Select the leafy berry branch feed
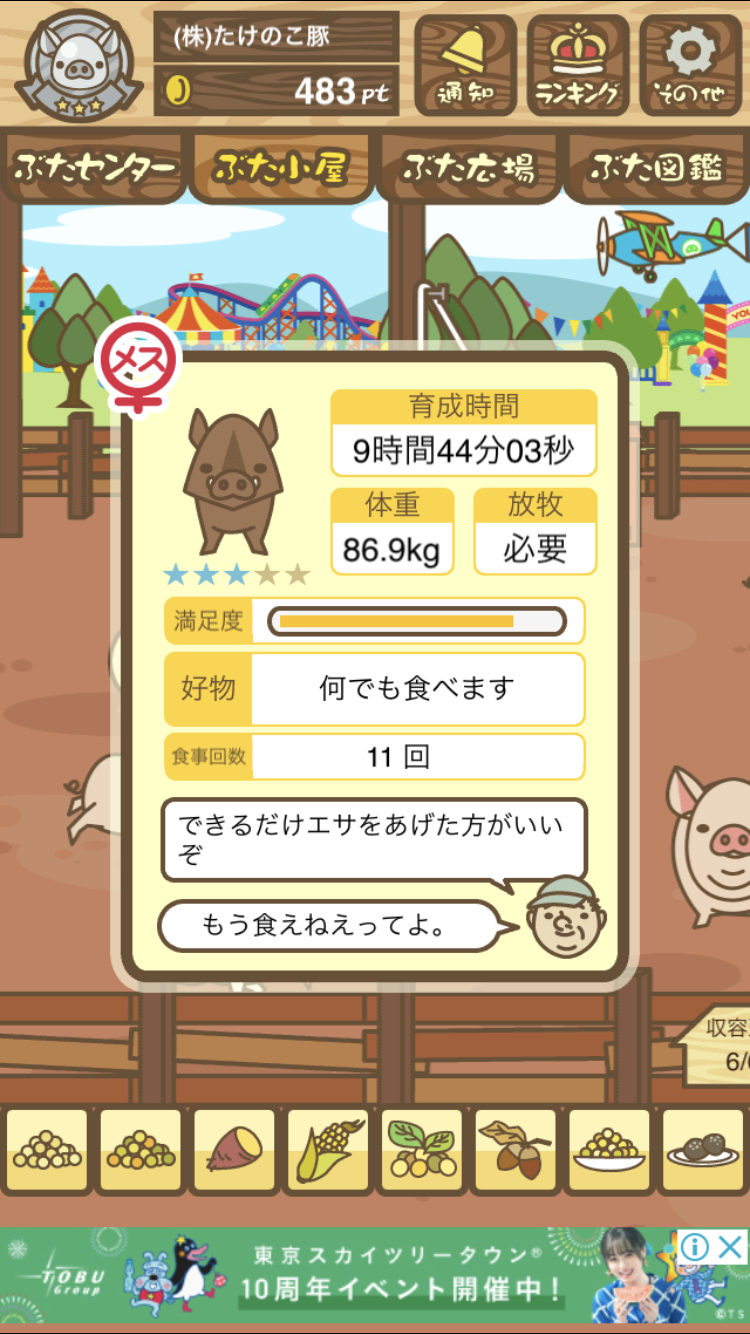The image size is (750, 1334). (x=421, y=1151)
